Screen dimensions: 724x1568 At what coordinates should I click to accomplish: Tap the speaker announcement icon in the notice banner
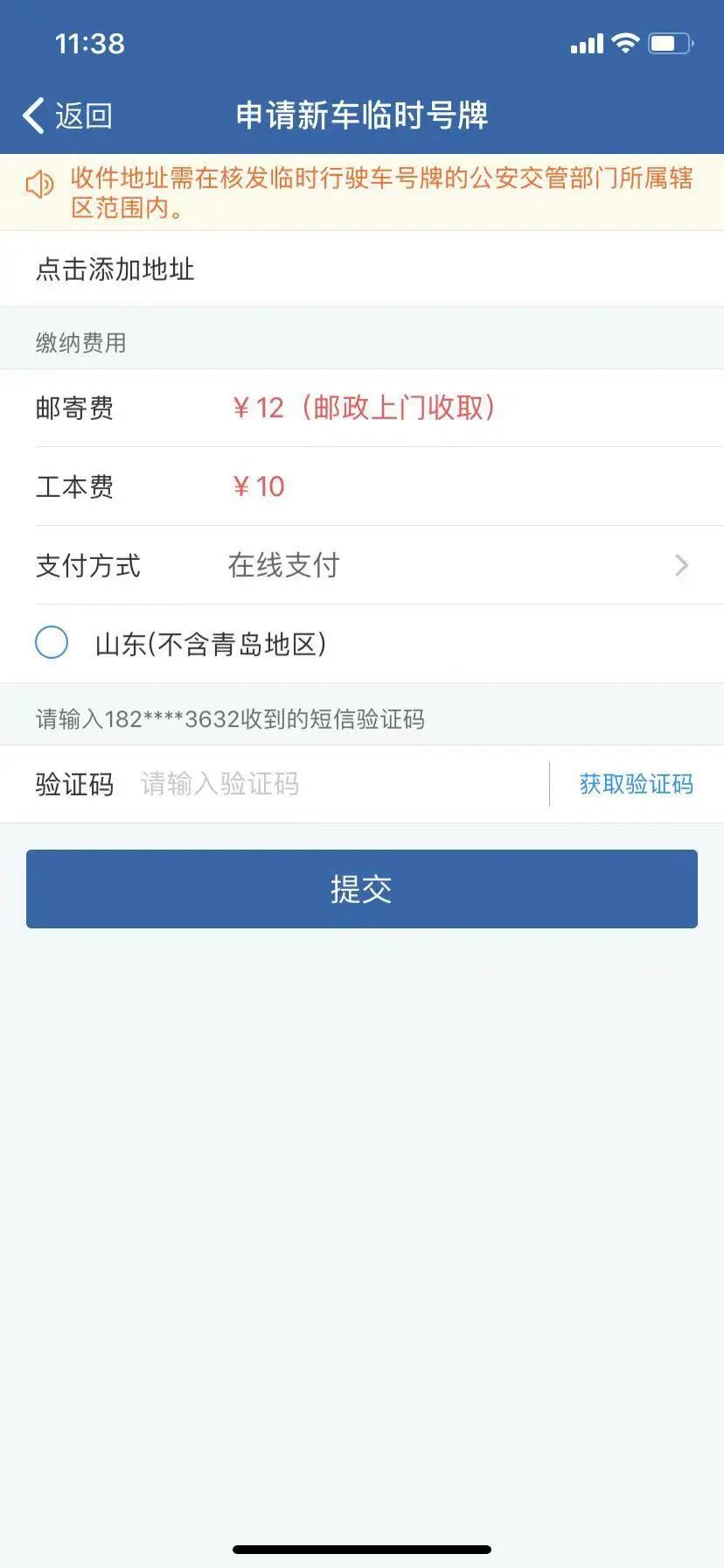pos(39,184)
